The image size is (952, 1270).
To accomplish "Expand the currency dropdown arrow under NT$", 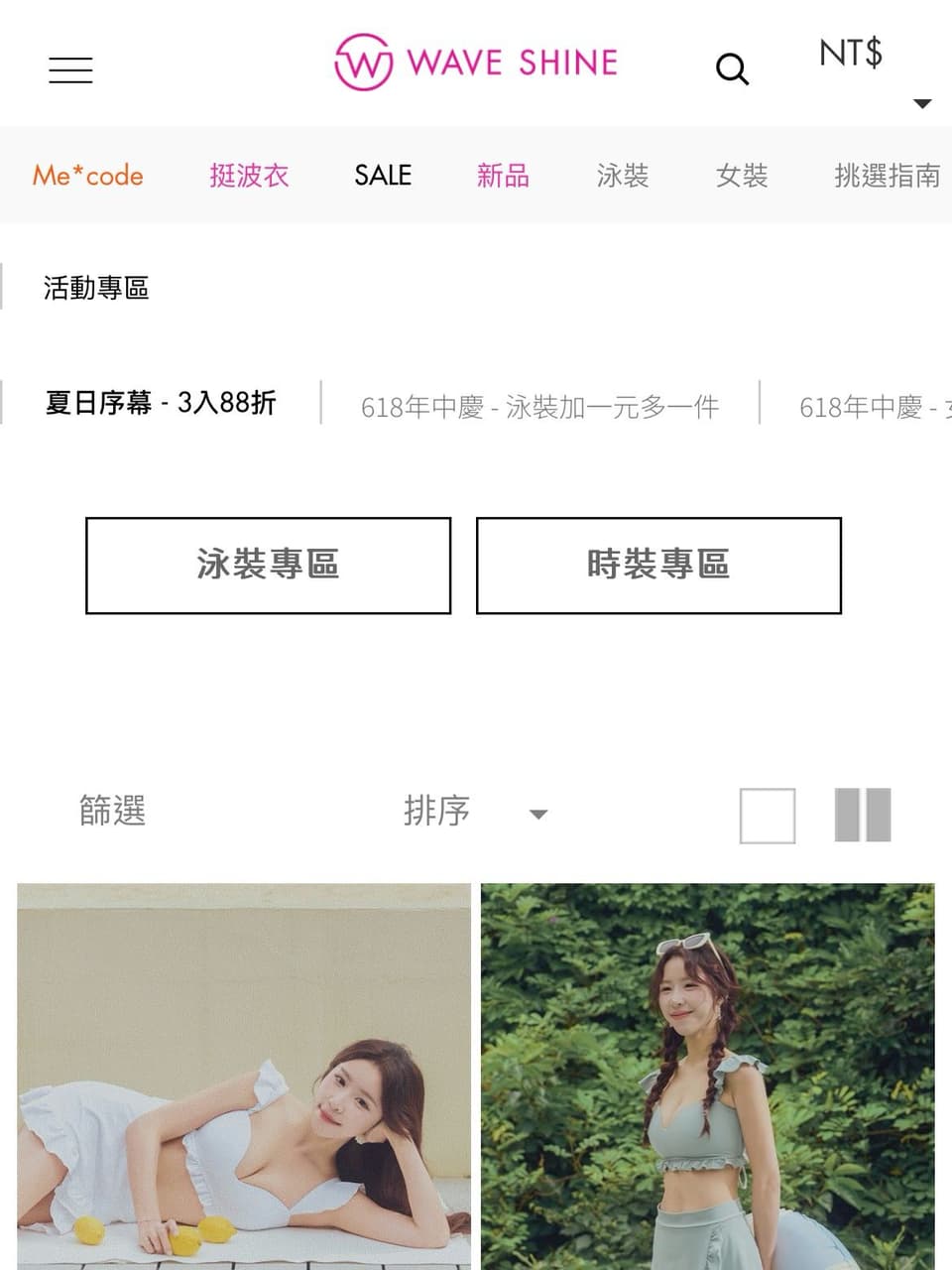I will click(924, 102).
